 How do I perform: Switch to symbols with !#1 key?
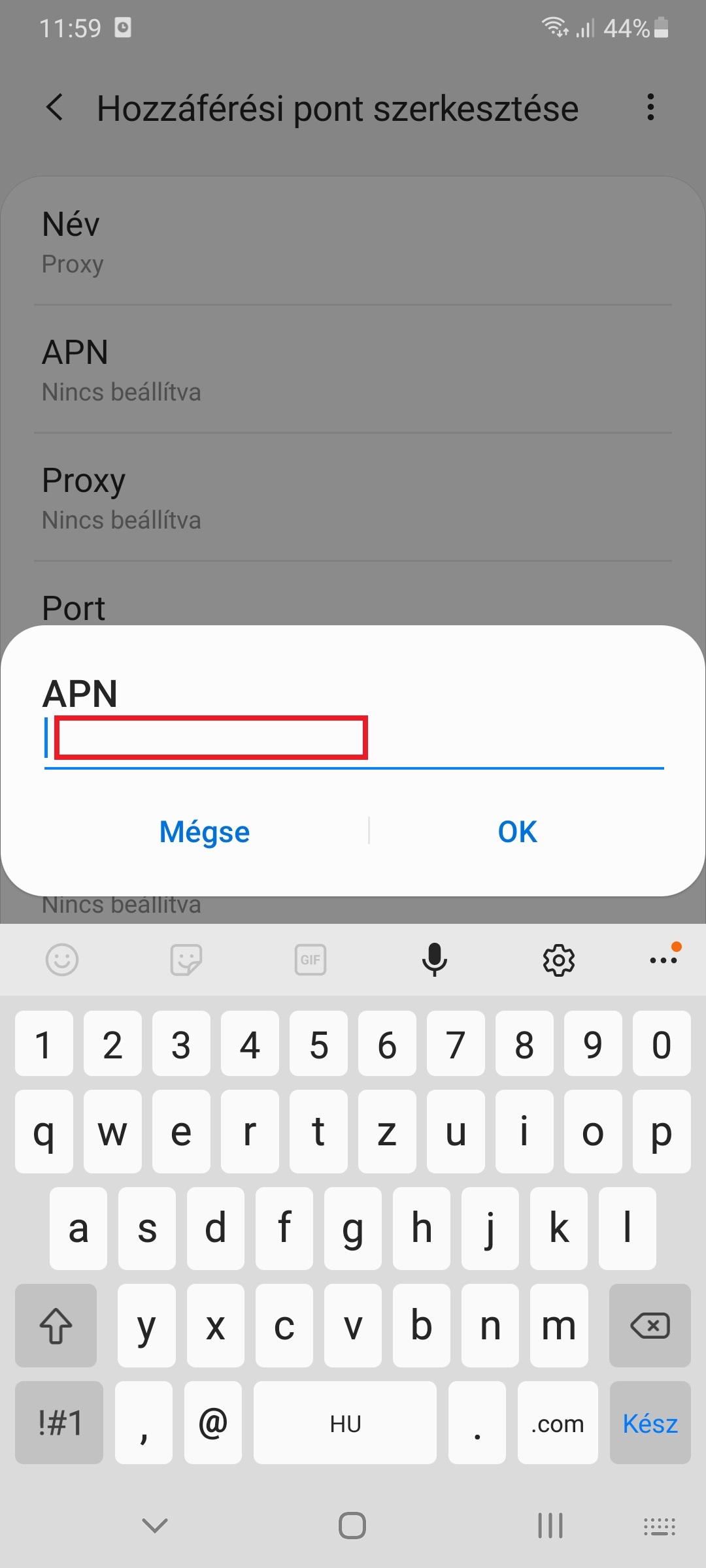[59, 1423]
